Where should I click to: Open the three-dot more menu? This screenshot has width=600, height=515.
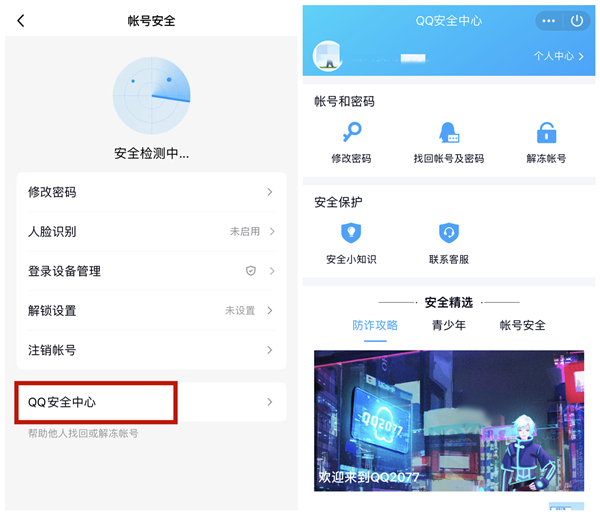[548, 21]
